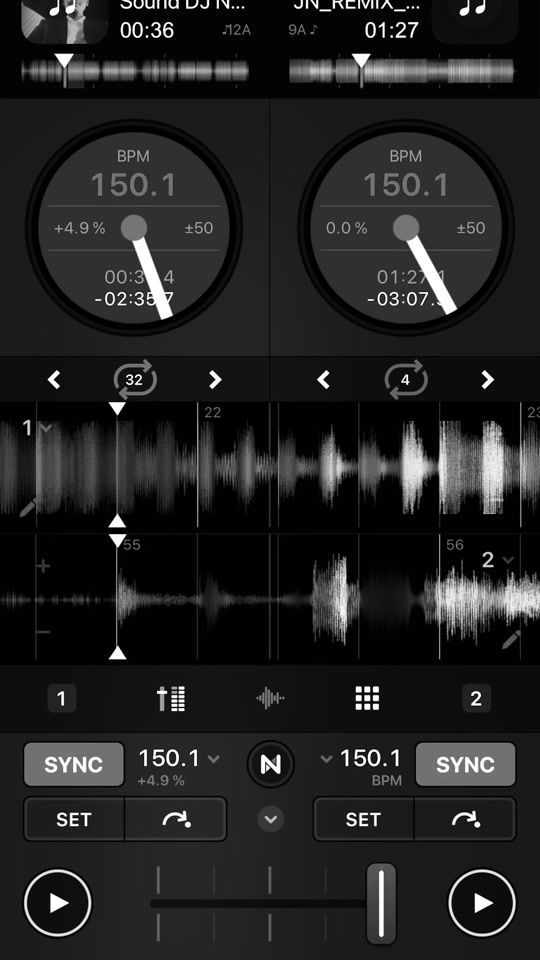Toggle the 32-beat loop on deck 1

coord(135,380)
